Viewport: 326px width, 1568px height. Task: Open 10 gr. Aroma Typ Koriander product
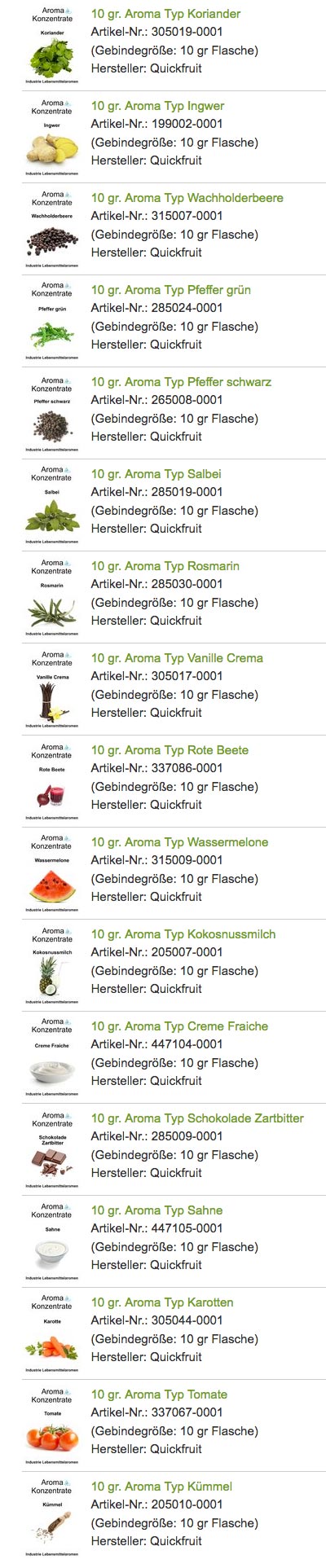tap(165, 14)
